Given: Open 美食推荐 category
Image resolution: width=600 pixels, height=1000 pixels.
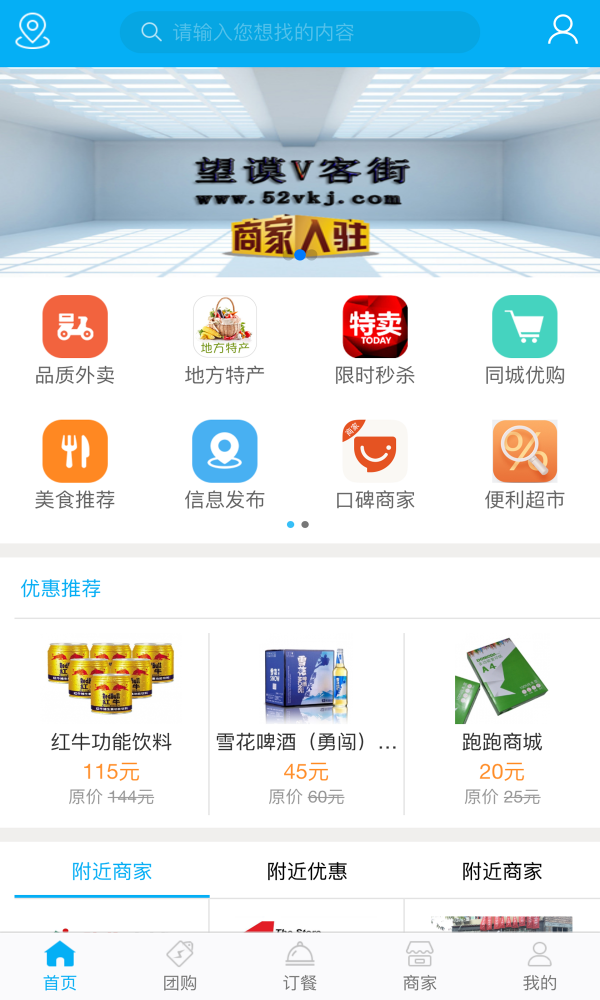Looking at the screenshot, I should [75, 465].
